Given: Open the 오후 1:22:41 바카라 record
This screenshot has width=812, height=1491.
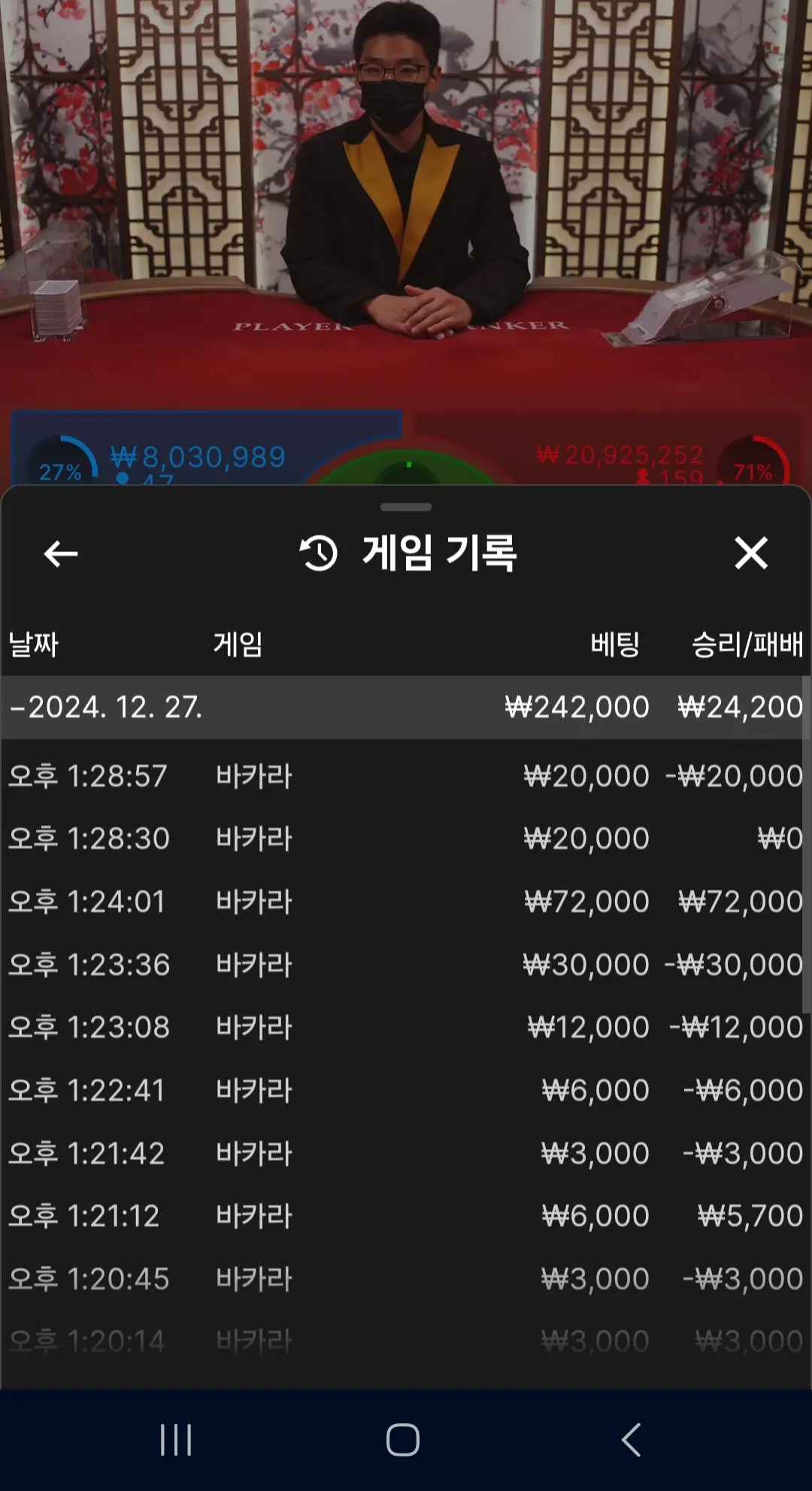Looking at the screenshot, I should pyautogui.click(x=404, y=1090).
